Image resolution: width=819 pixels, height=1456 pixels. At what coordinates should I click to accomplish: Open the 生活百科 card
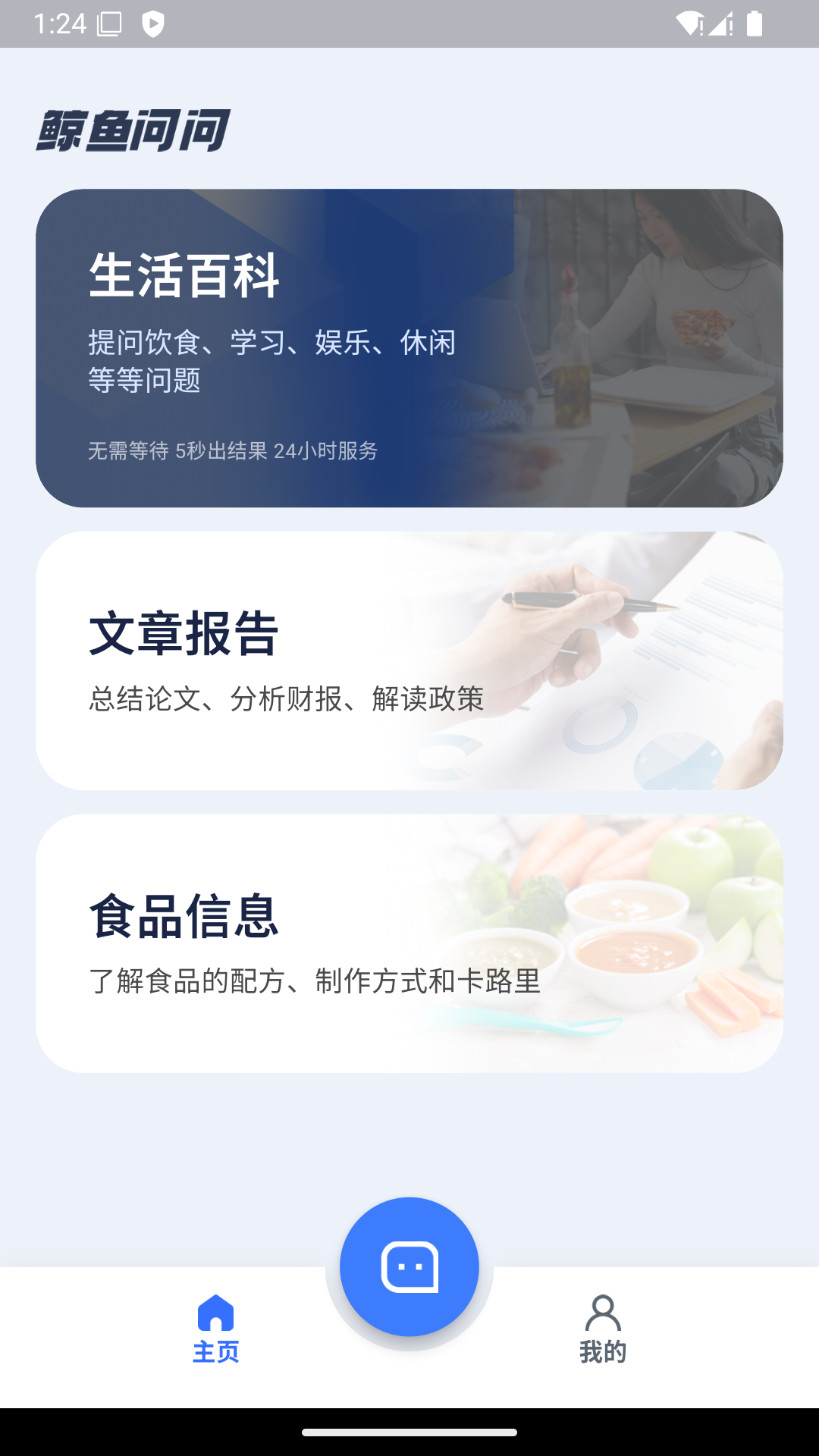pos(409,348)
